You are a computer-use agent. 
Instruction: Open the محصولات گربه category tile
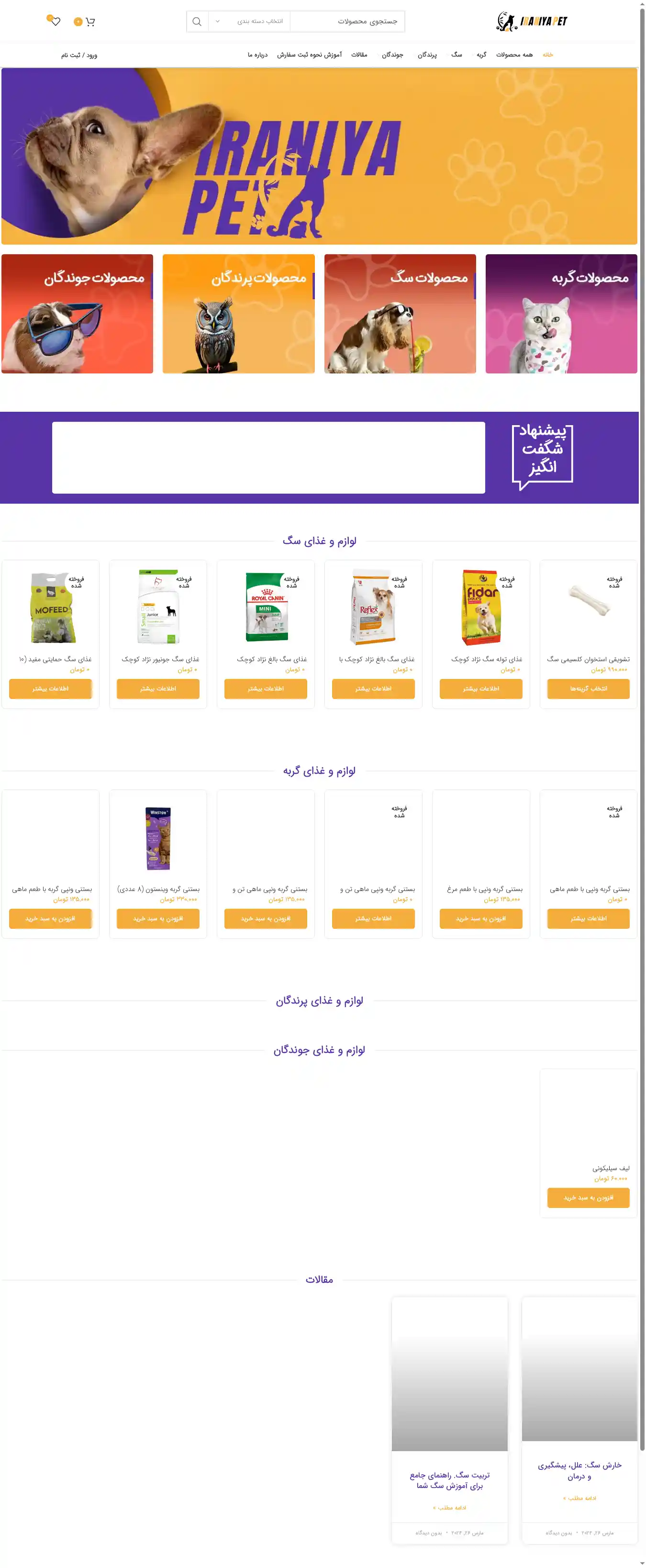tap(561, 314)
